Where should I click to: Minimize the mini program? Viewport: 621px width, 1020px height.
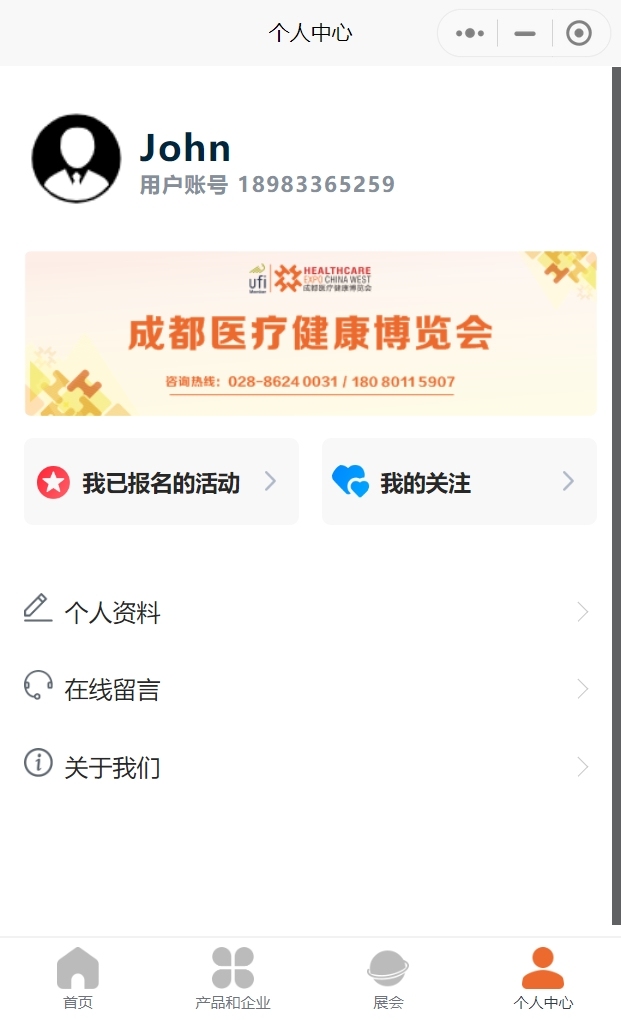525,33
